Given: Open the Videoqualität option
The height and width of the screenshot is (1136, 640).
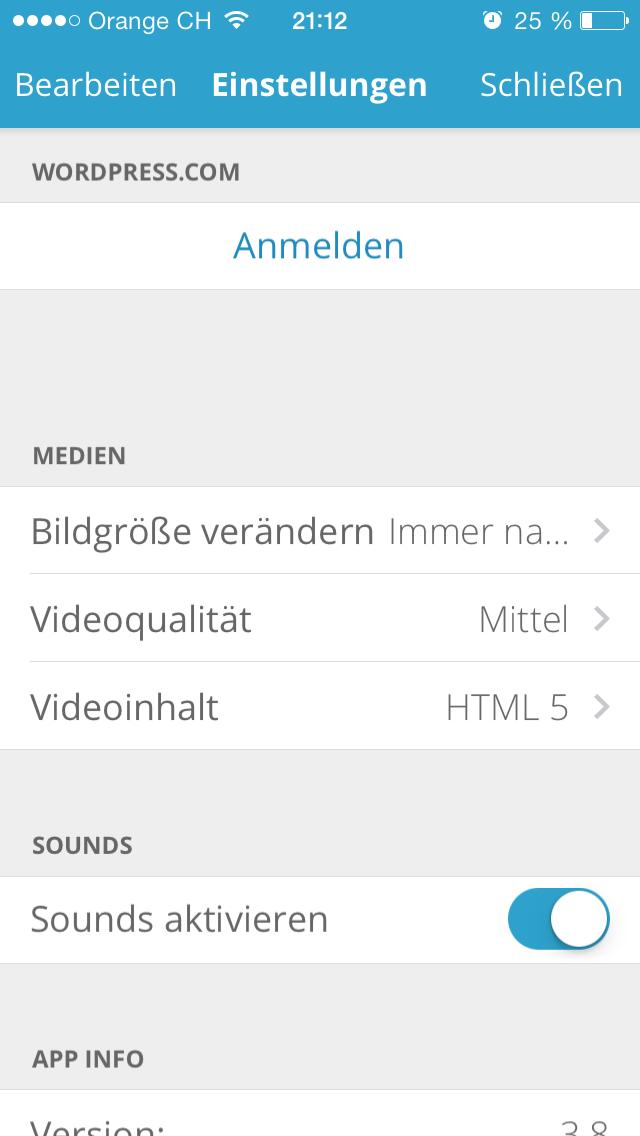Looking at the screenshot, I should [x=320, y=619].
